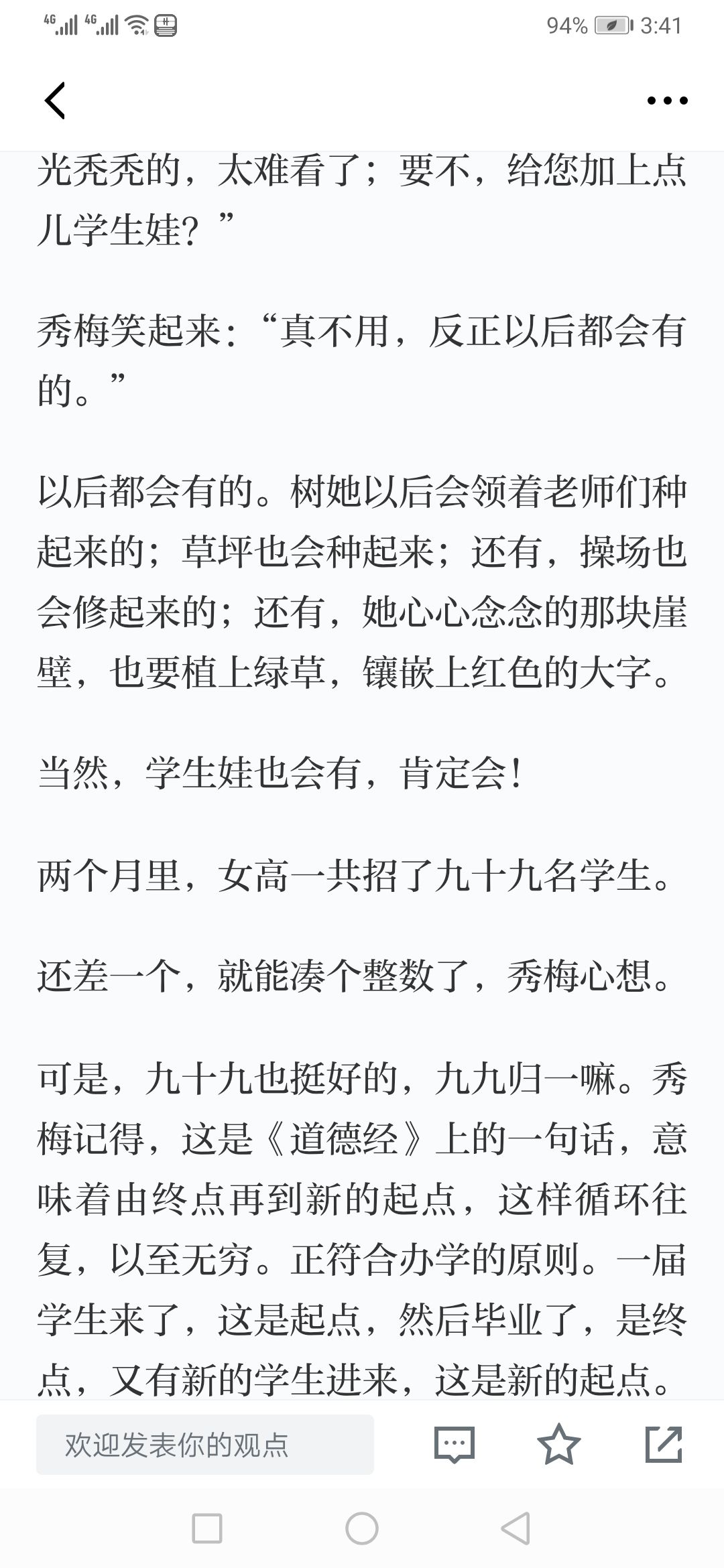Share the article via share icon

[664, 1444]
